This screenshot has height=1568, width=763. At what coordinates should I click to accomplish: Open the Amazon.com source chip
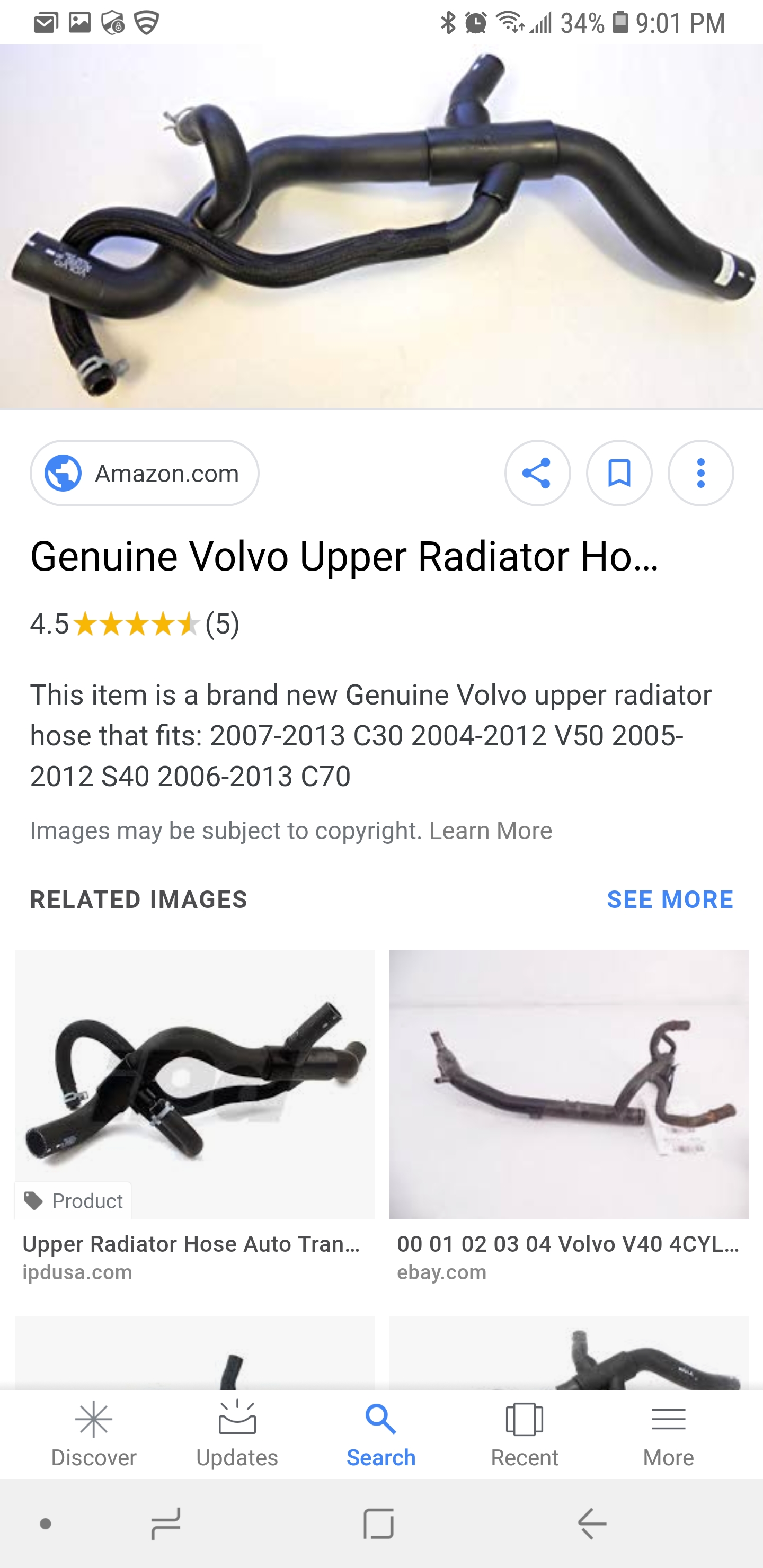coord(144,473)
